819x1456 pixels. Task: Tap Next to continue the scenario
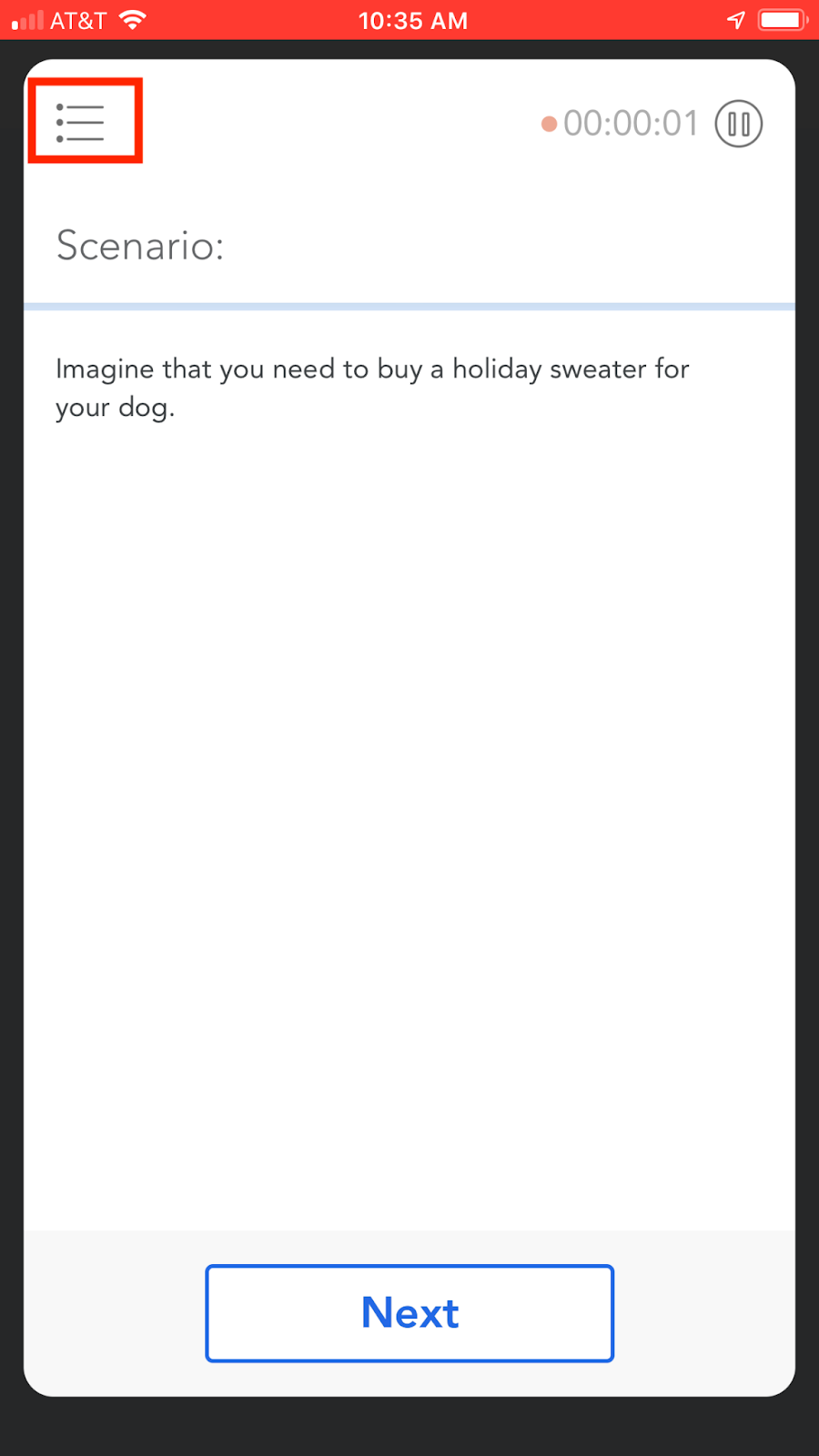[409, 1312]
